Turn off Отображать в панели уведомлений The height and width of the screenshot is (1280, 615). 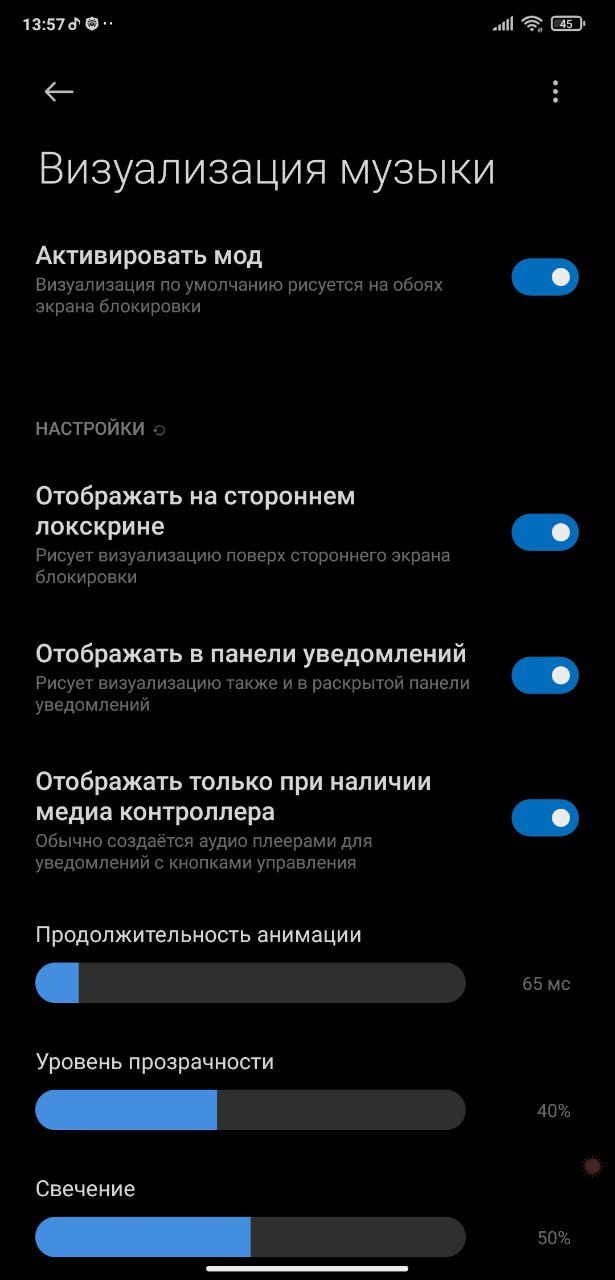[545, 676]
